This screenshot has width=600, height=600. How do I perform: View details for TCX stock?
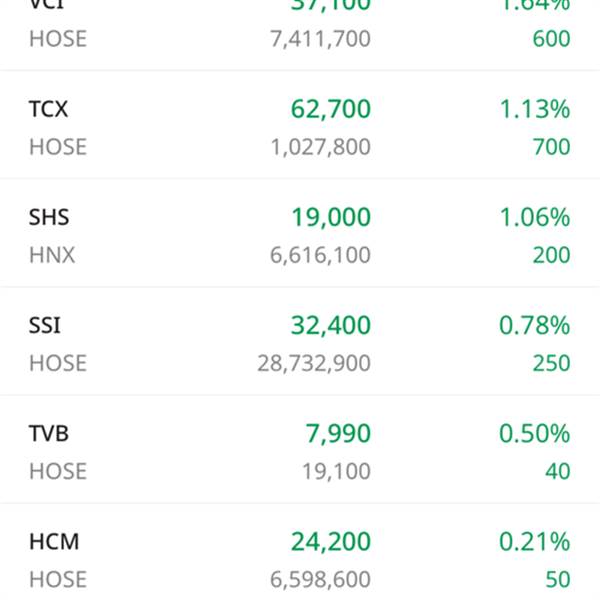pyautogui.click(x=300, y=126)
